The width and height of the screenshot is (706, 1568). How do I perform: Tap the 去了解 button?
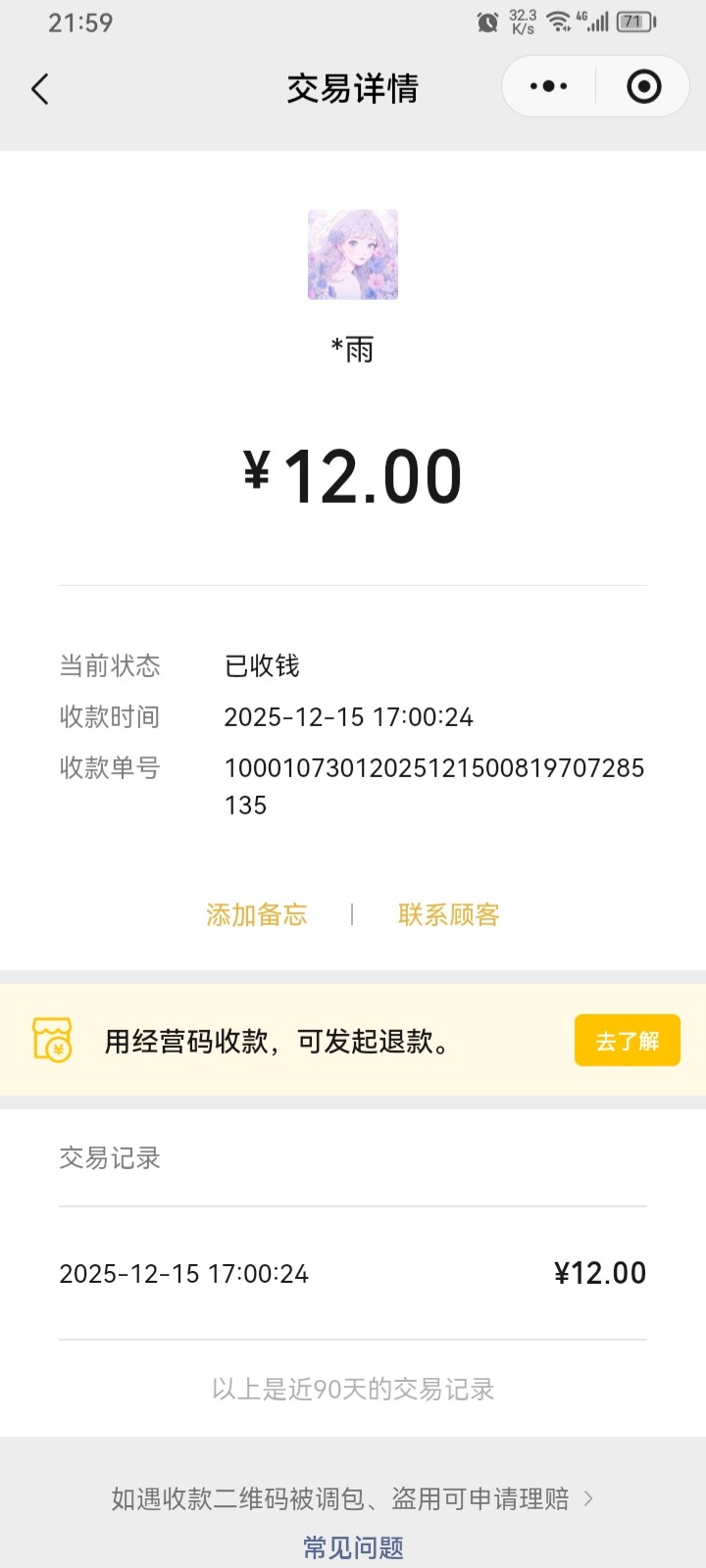point(627,1041)
